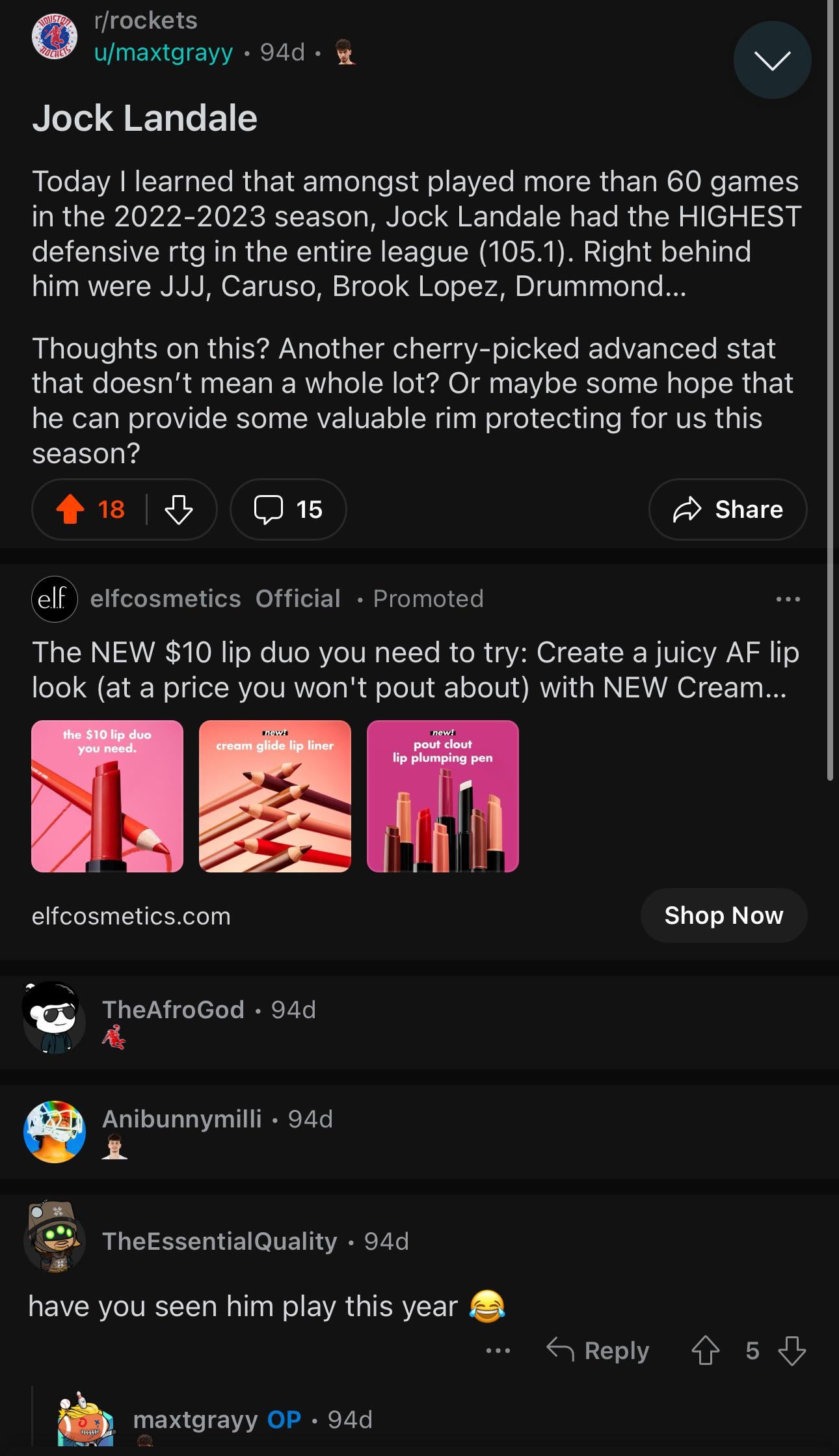Open the options menu on TheEssentialQuality's comment
Image resolution: width=839 pixels, height=1456 pixels.
498,1351
